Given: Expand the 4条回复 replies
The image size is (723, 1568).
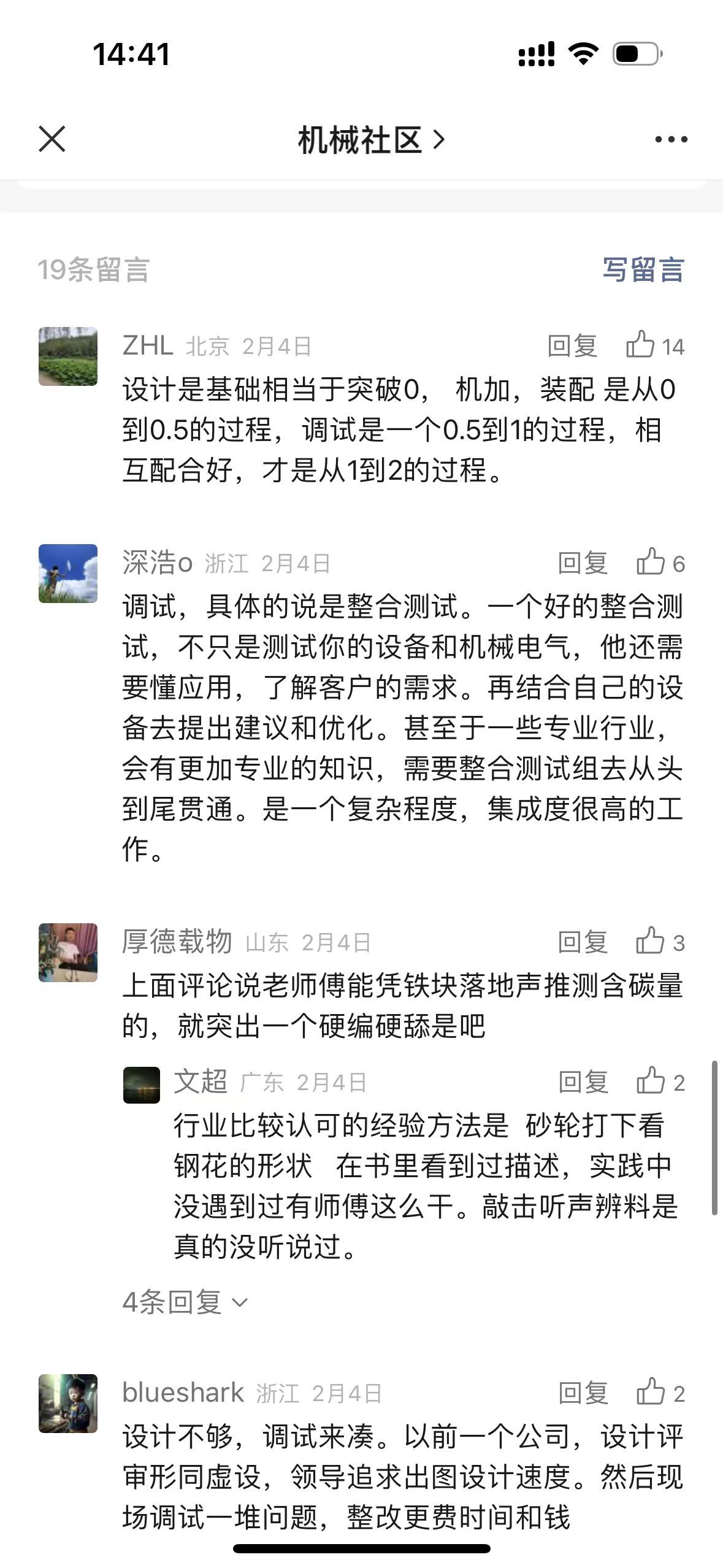Looking at the screenshot, I should (185, 1302).
